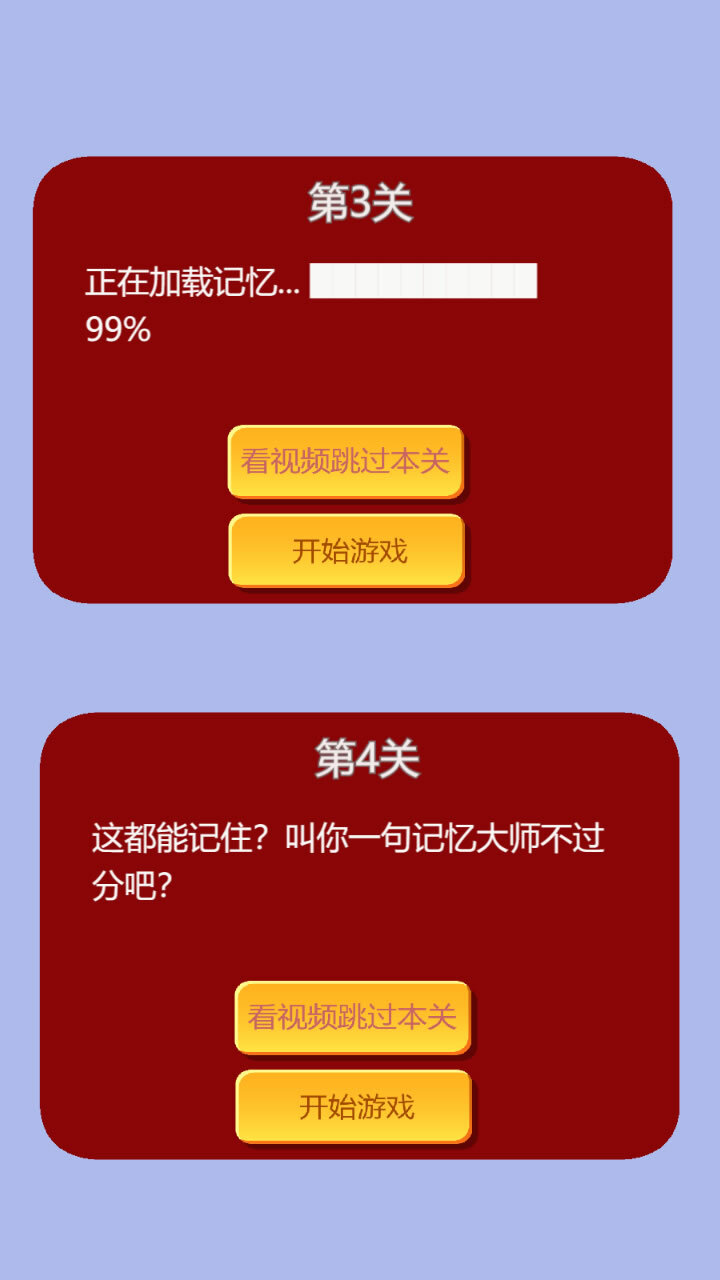This screenshot has height=1280, width=720.
Task: Start playing Level 3
Action: pyautogui.click(x=346, y=548)
